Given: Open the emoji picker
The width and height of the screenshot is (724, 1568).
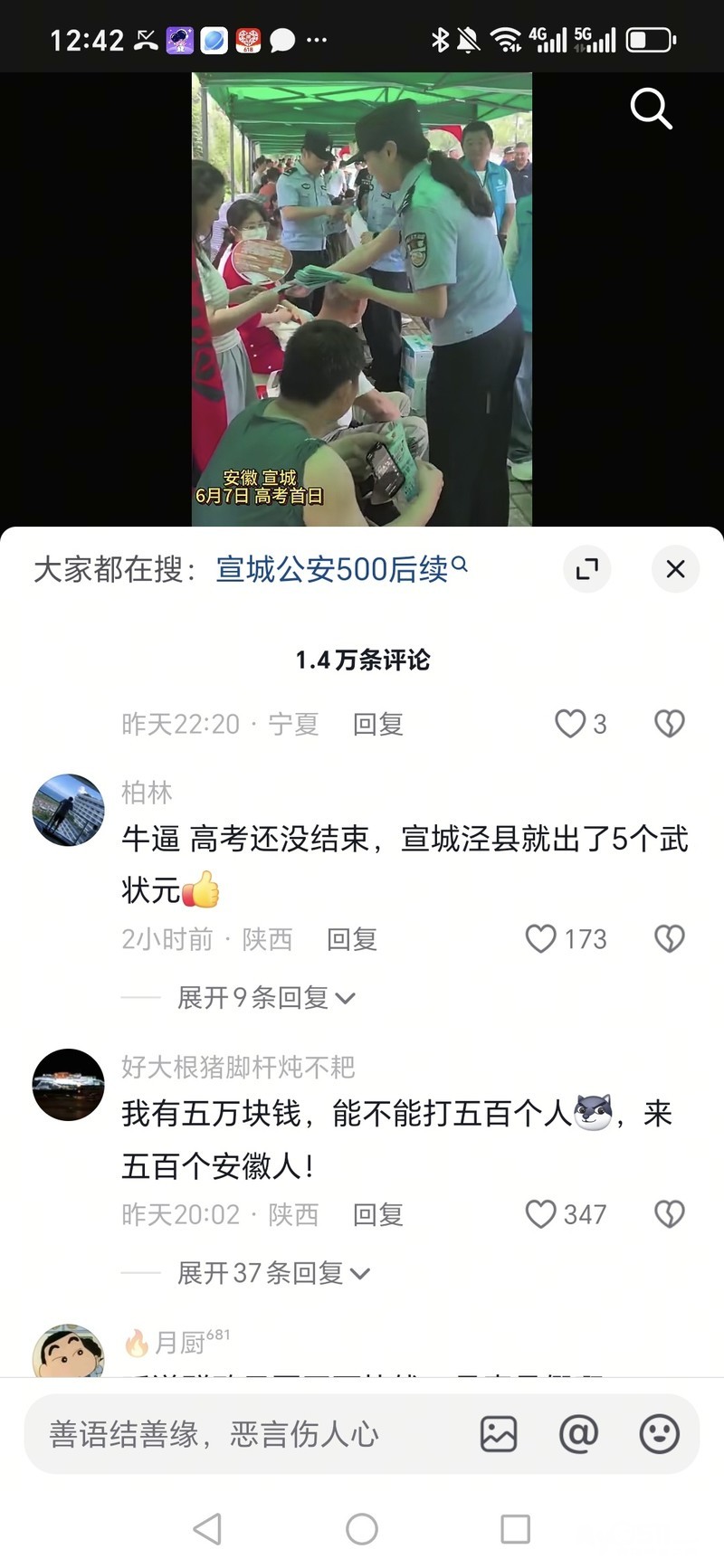Looking at the screenshot, I should click(x=660, y=1434).
